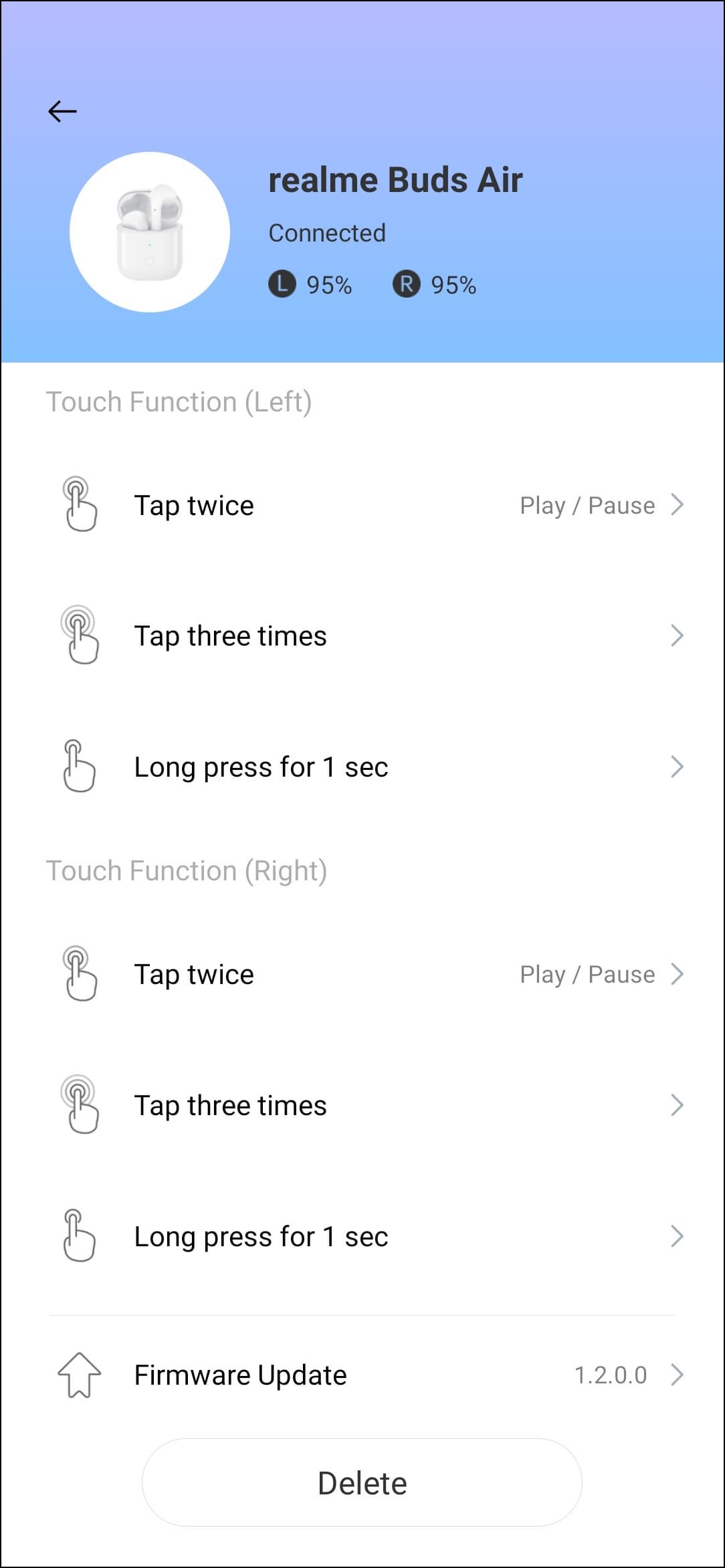Configure Tap three times for left earbud
Image resolution: width=725 pixels, height=1568 pixels.
[362, 636]
